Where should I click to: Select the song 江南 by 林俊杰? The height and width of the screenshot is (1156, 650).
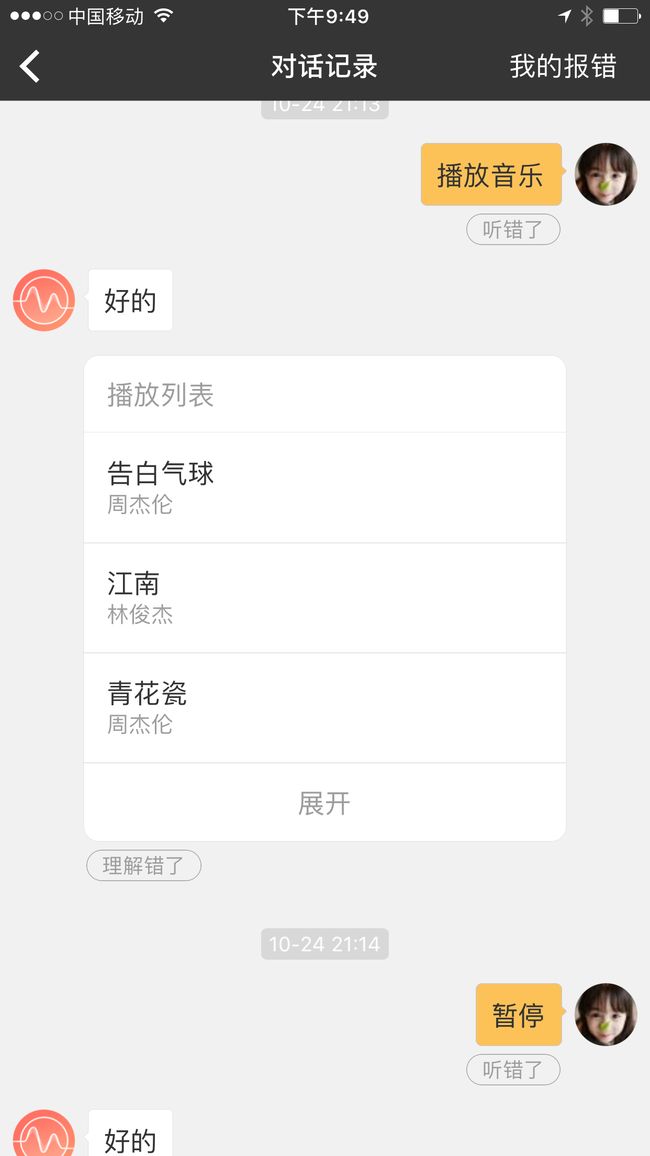pyautogui.click(x=325, y=598)
